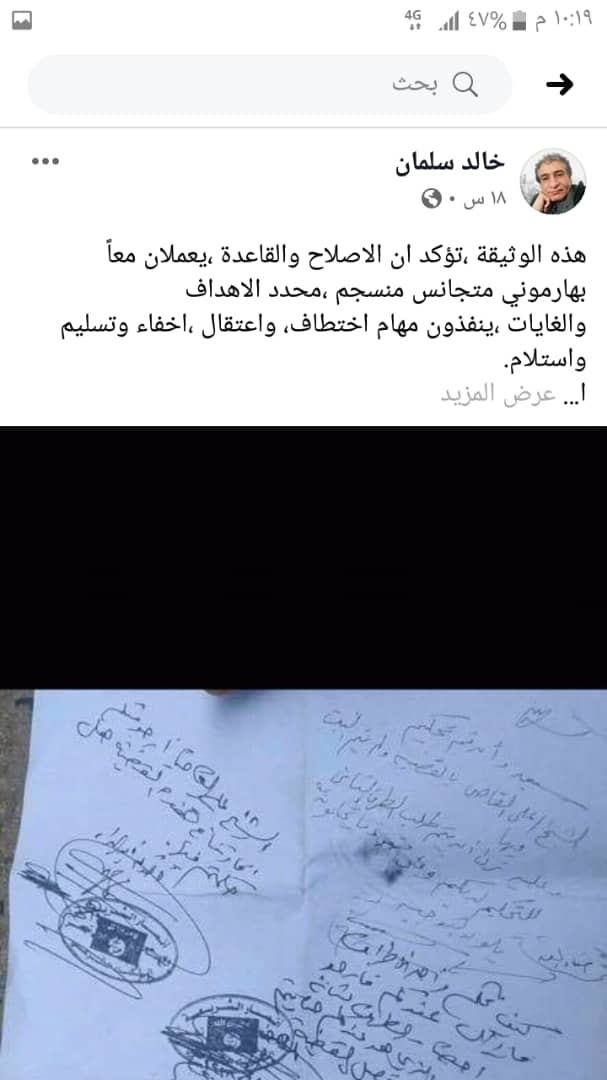Viewport: 607px width, 1080px height.
Task: Open the attached document photo
Action: (x=303, y=753)
